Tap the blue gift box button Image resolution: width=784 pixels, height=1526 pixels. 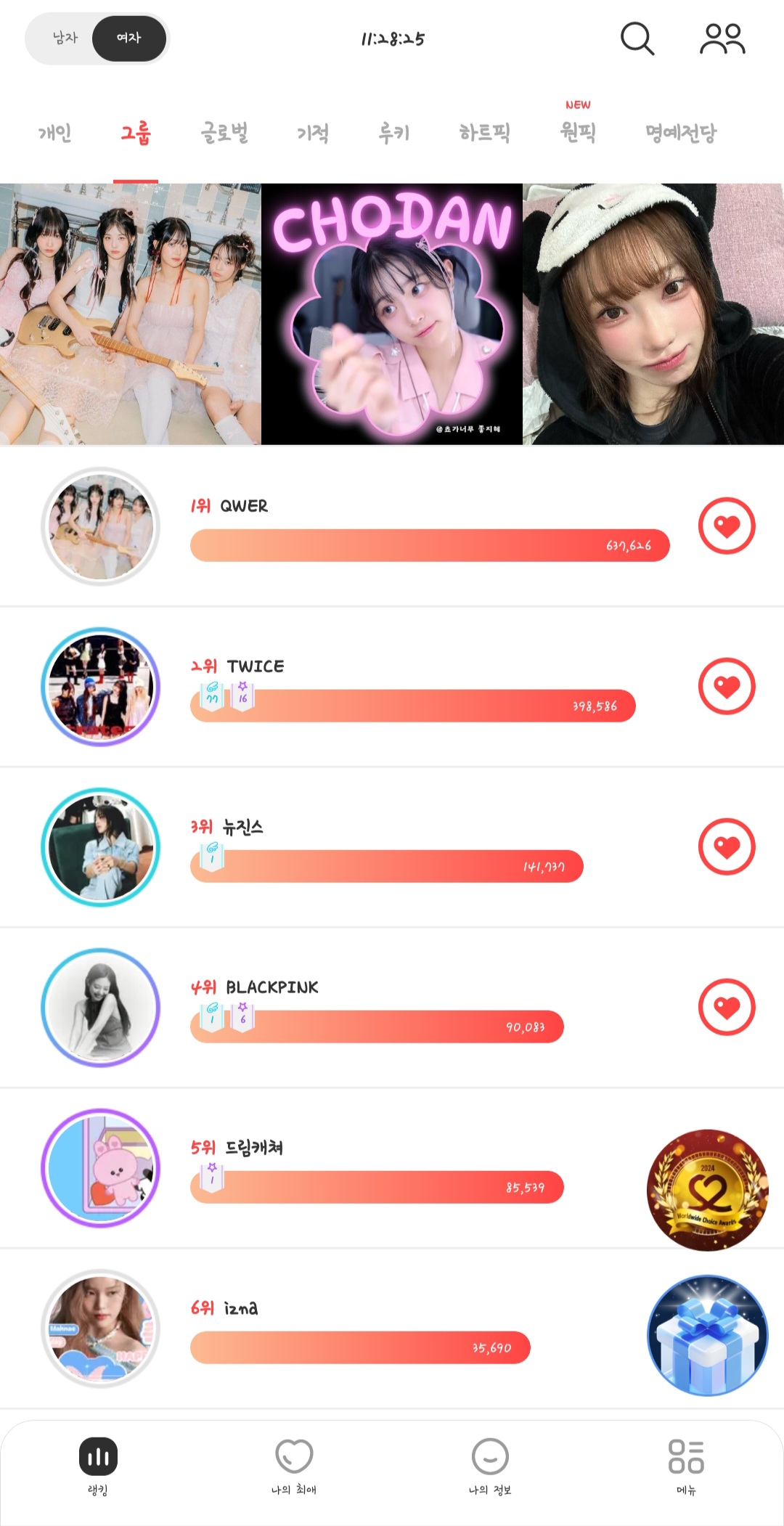[x=707, y=1335]
